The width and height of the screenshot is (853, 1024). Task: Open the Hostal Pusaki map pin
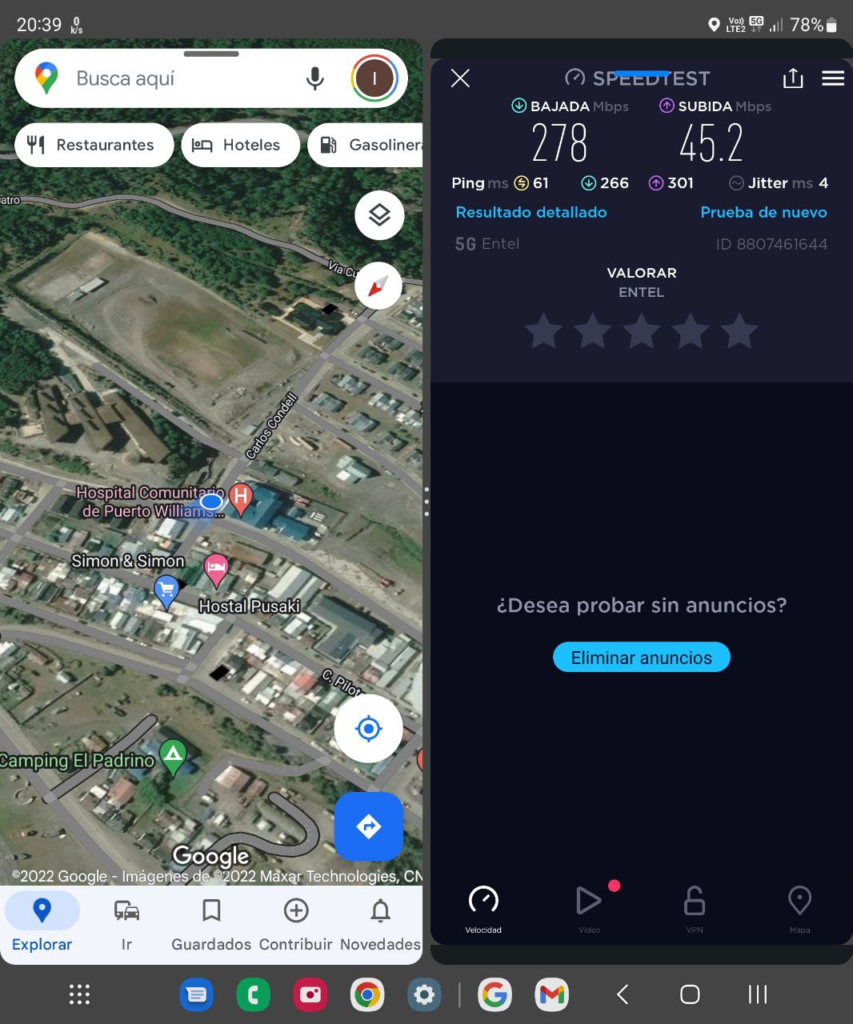click(216, 570)
